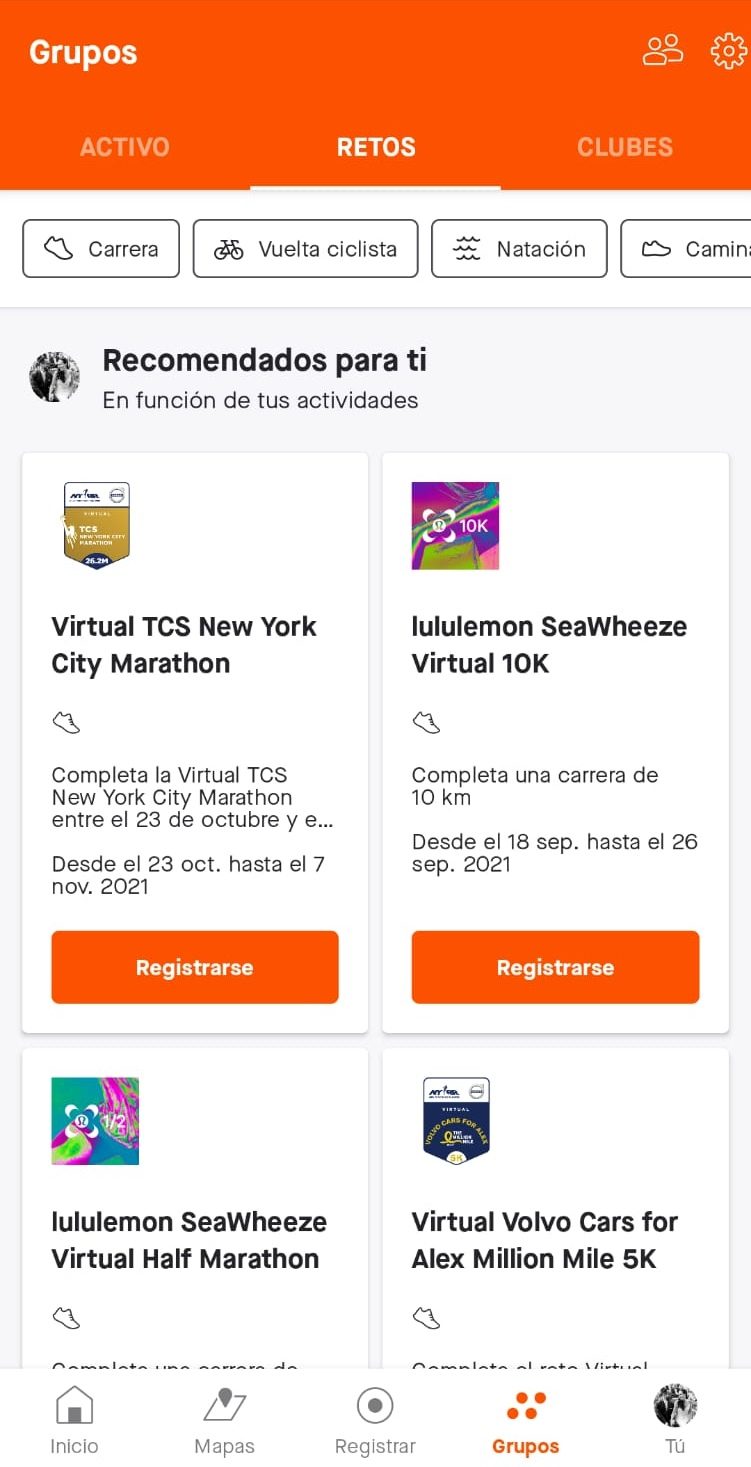Go to the Inicio tab

click(x=75, y=1420)
